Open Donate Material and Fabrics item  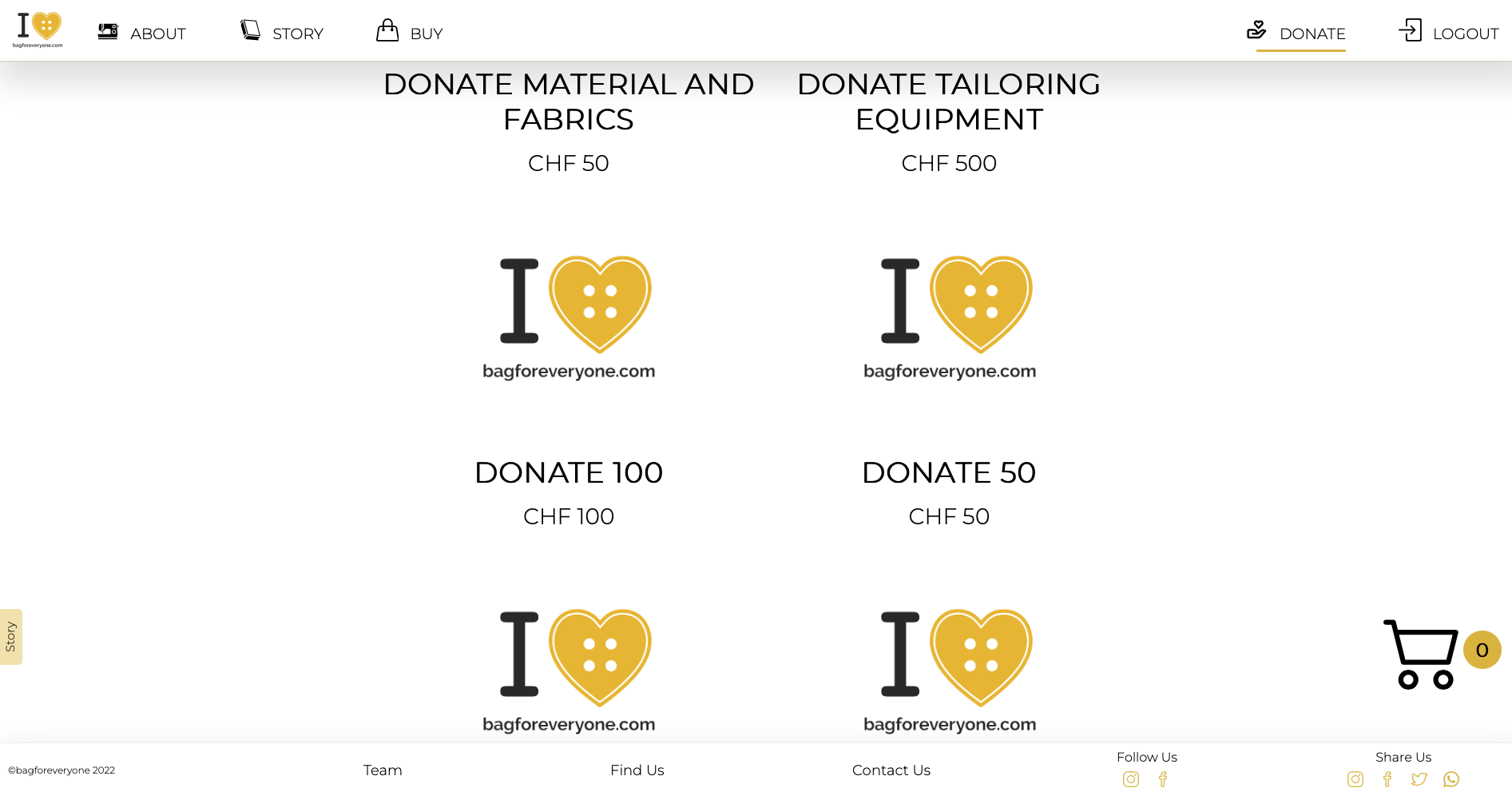pyautogui.click(x=569, y=101)
